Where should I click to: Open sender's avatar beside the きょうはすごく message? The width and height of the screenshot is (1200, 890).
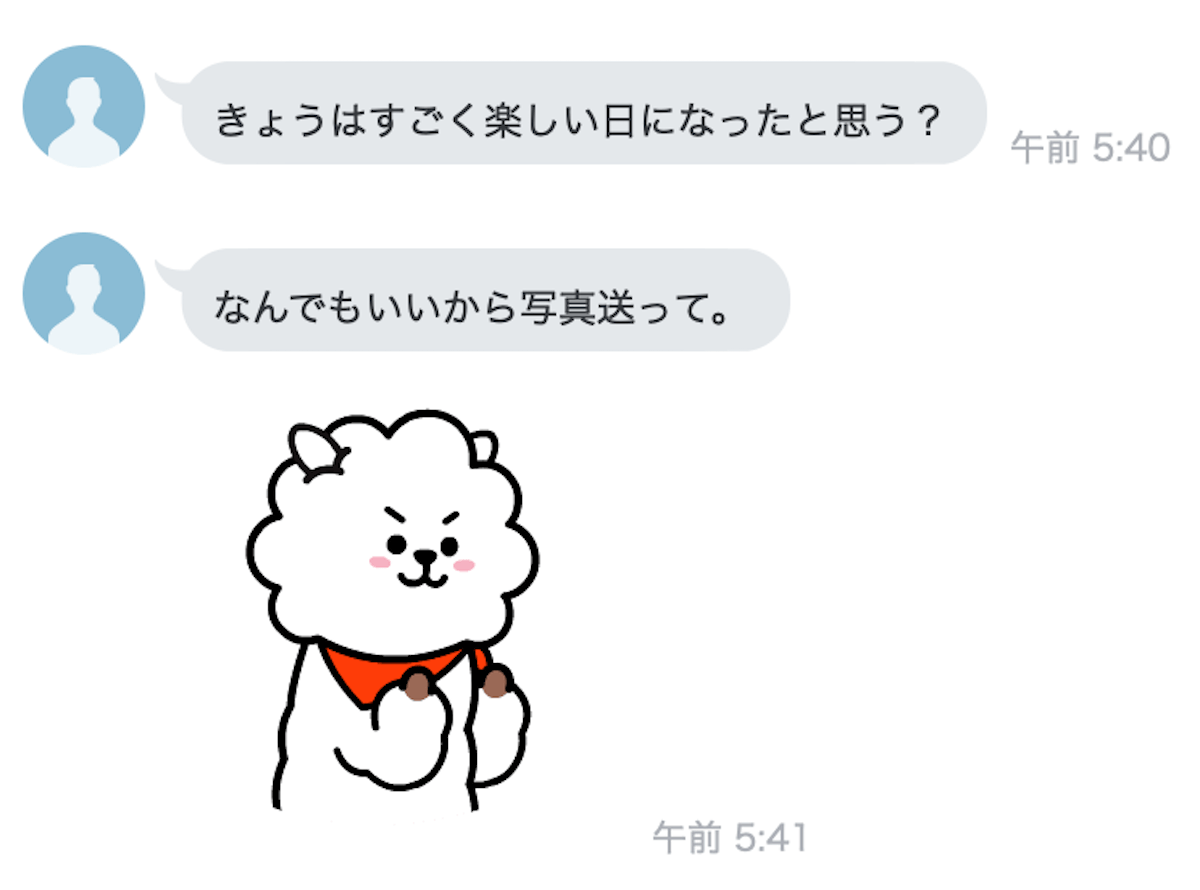84,106
